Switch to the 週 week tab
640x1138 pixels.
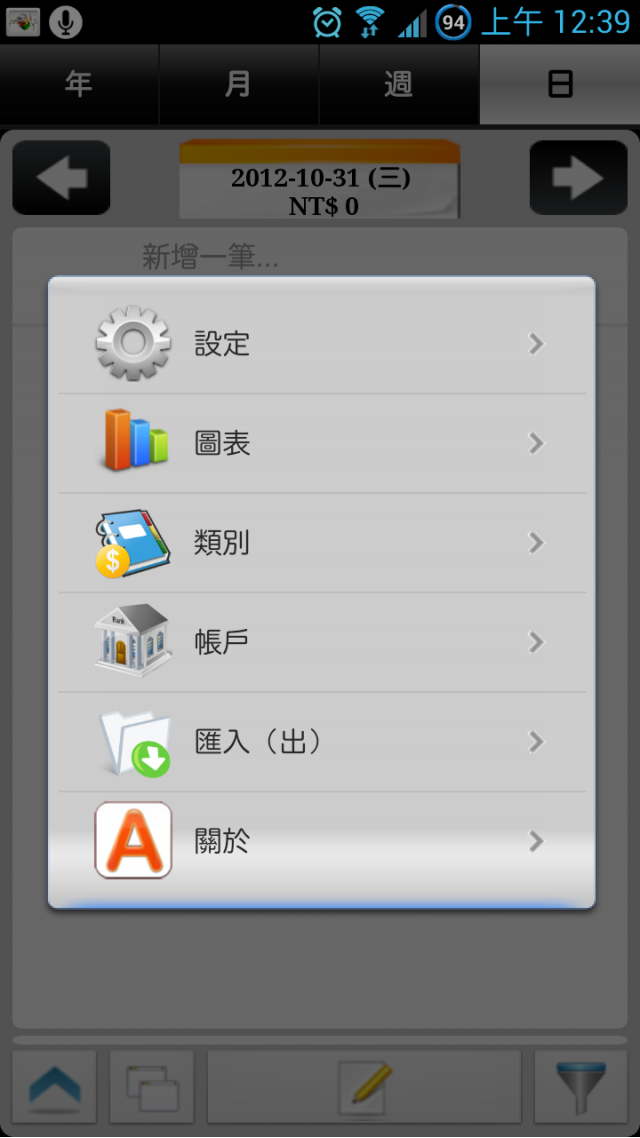(x=398, y=84)
